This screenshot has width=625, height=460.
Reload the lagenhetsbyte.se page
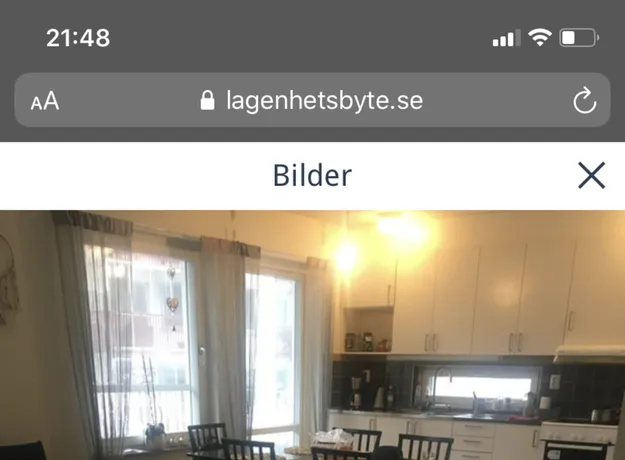pos(584,101)
